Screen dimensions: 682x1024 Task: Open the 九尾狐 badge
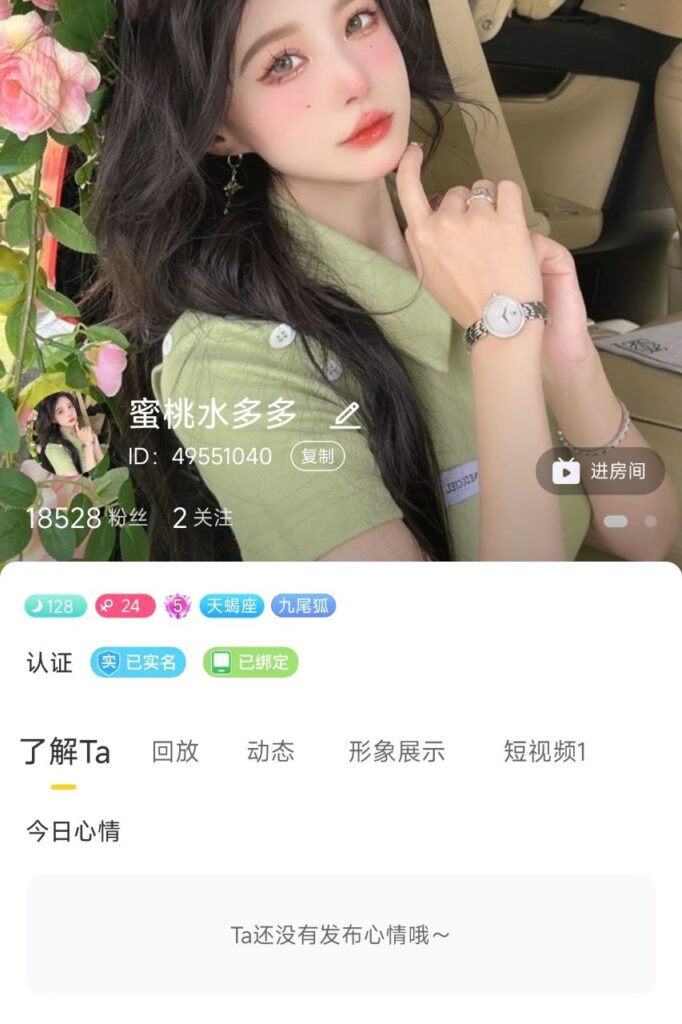click(303, 605)
